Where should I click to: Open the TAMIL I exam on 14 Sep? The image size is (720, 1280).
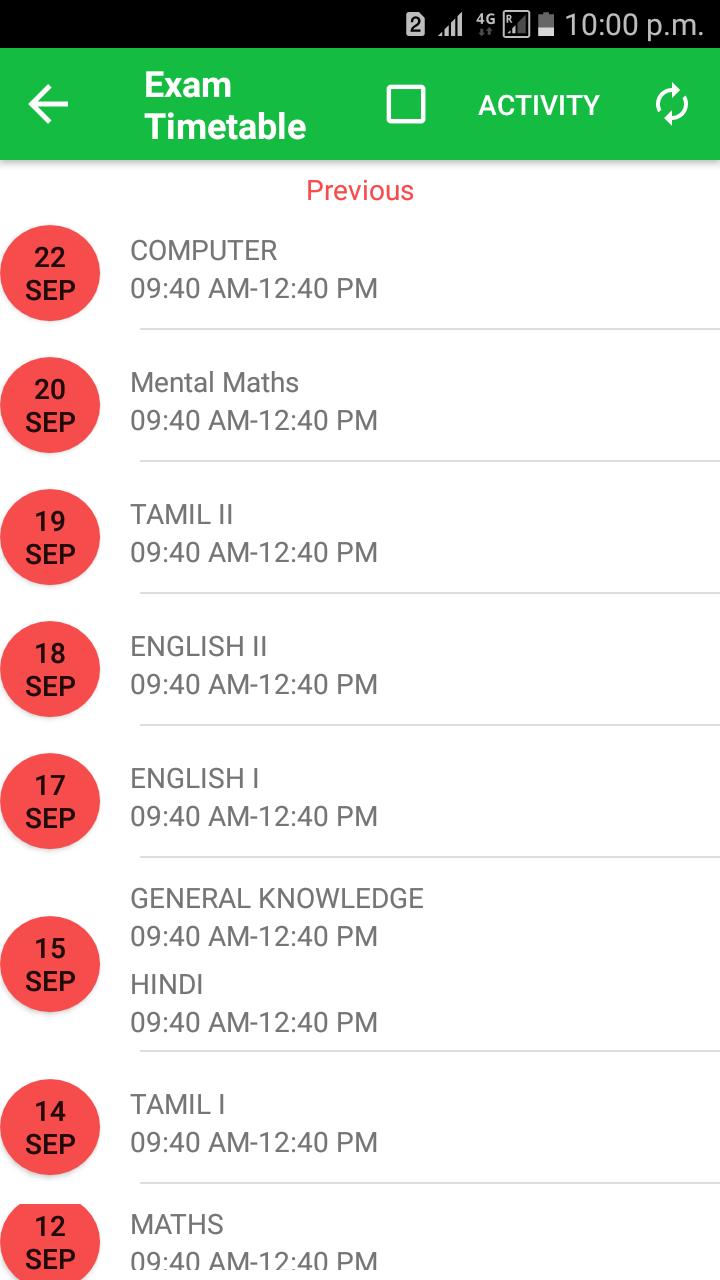[360, 1125]
